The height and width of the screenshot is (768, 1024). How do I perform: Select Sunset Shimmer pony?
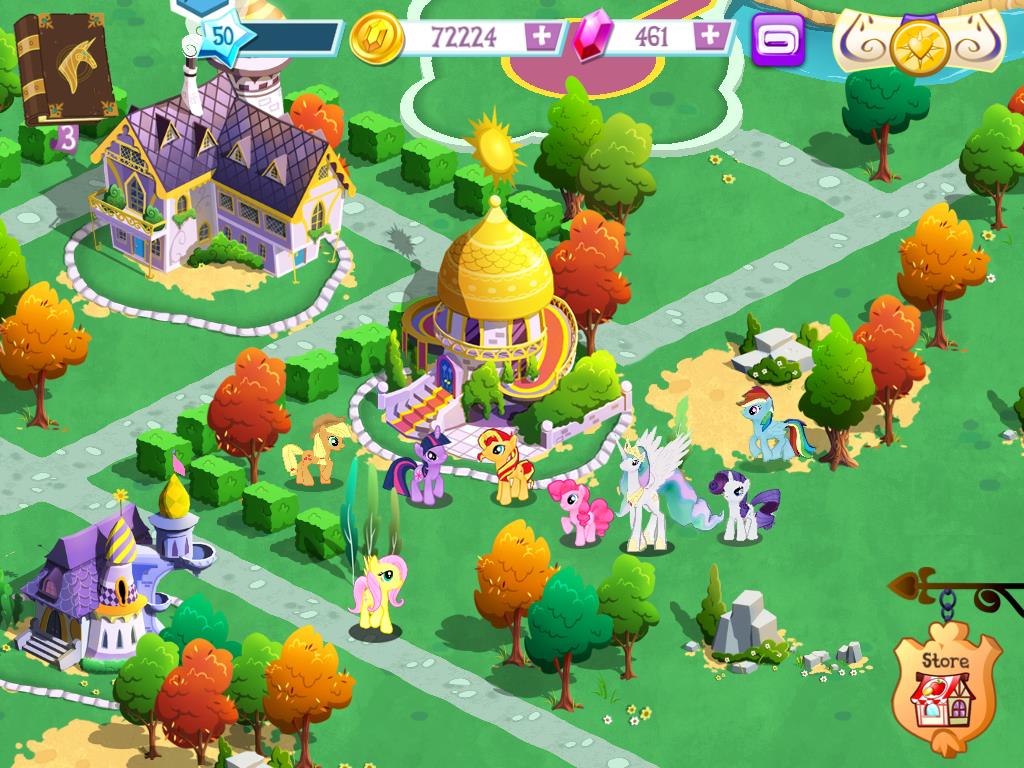click(x=509, y=466)
